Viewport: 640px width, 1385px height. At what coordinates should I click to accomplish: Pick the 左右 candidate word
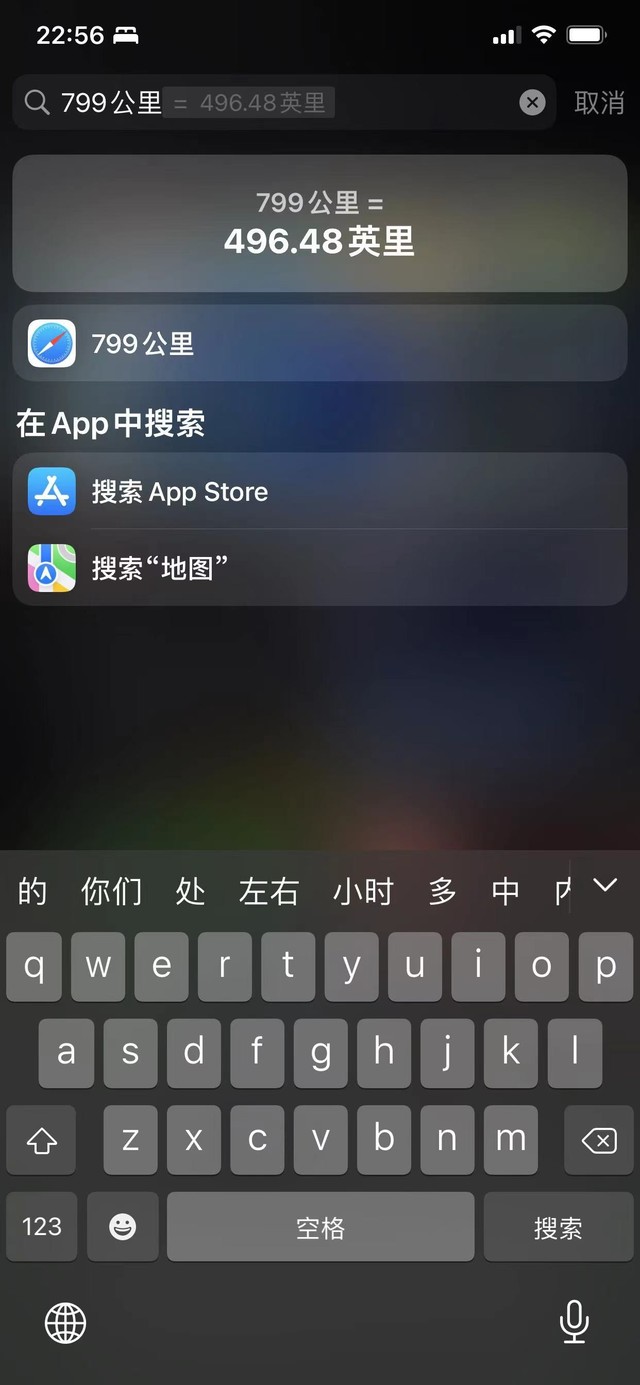click(x=269, y=891)
